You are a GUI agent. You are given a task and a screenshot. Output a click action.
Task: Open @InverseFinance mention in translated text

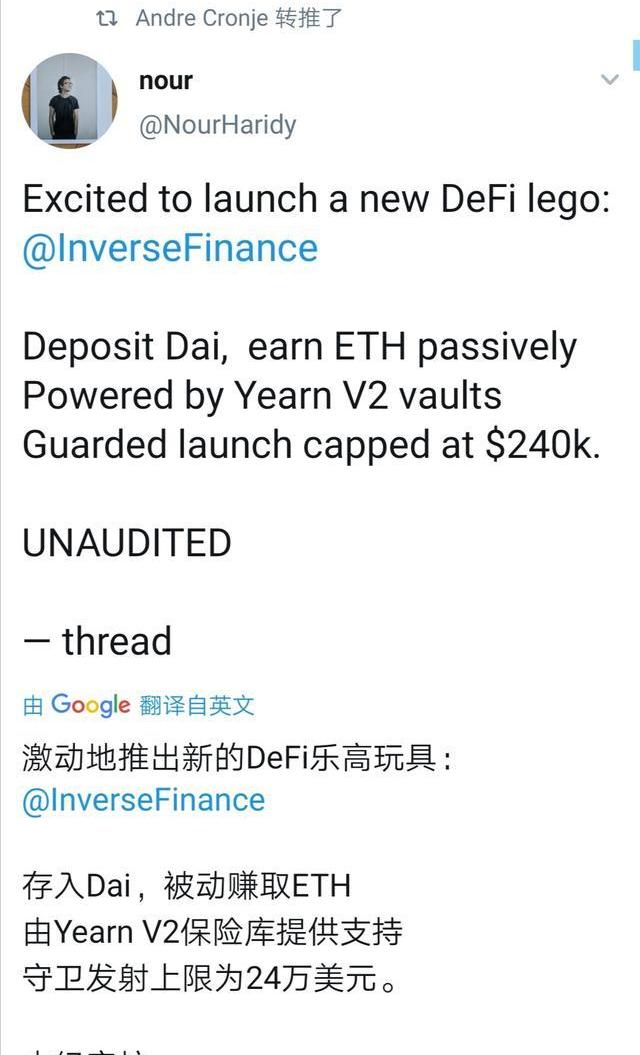[144, 801]
